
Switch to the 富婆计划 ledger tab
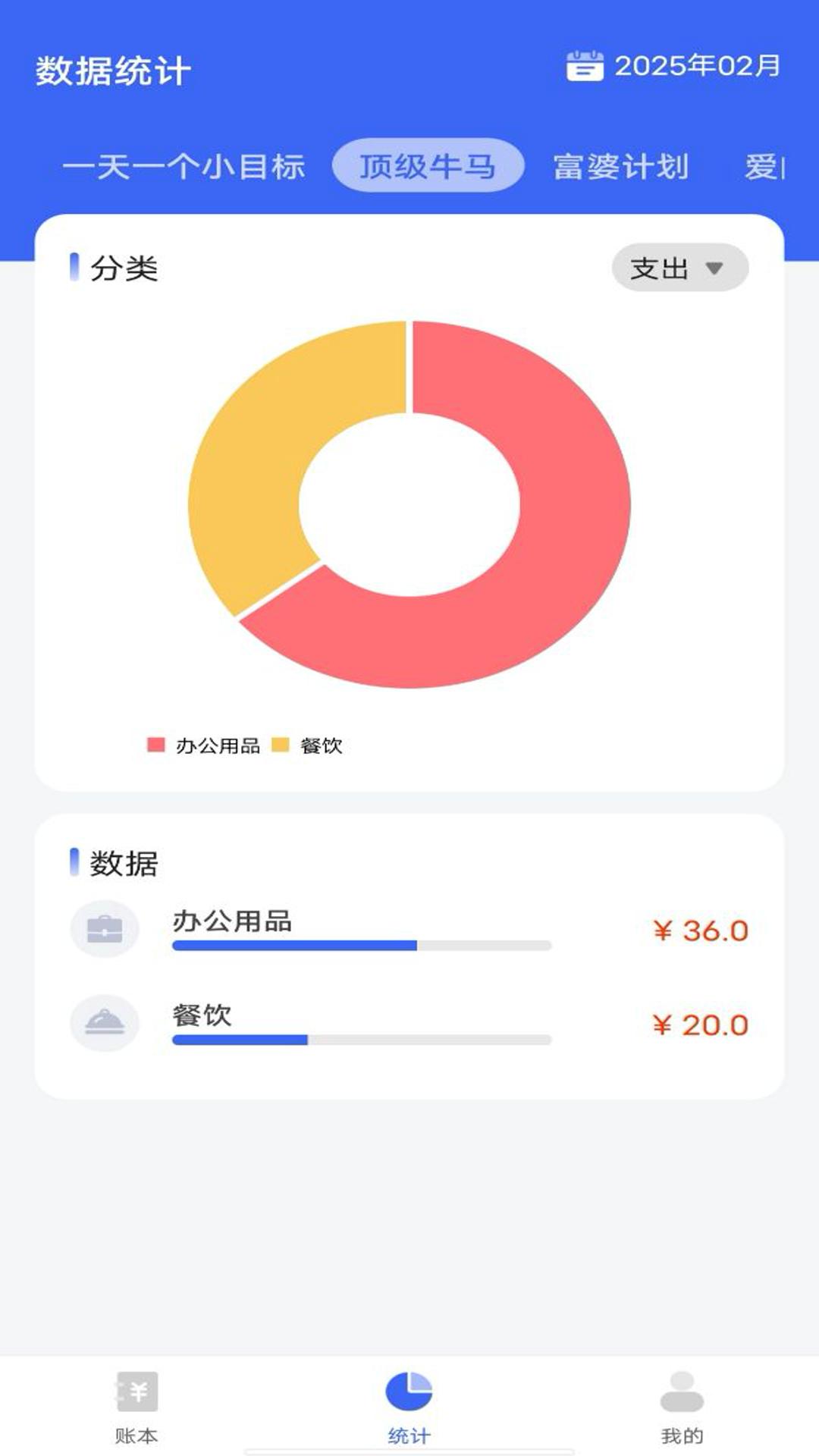pos(620,166)
